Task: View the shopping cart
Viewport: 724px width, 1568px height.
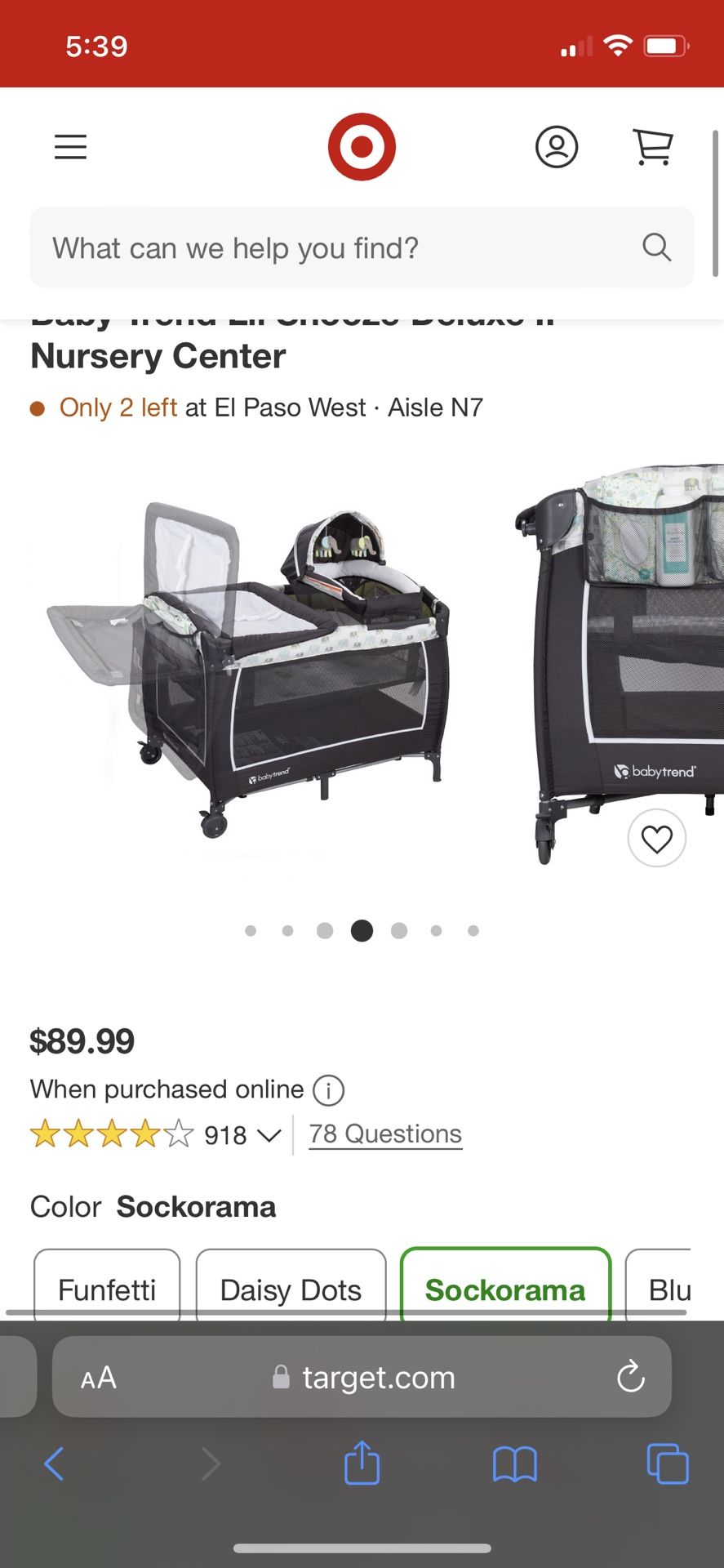Action: pyautogui.click(x=653, y=147)
